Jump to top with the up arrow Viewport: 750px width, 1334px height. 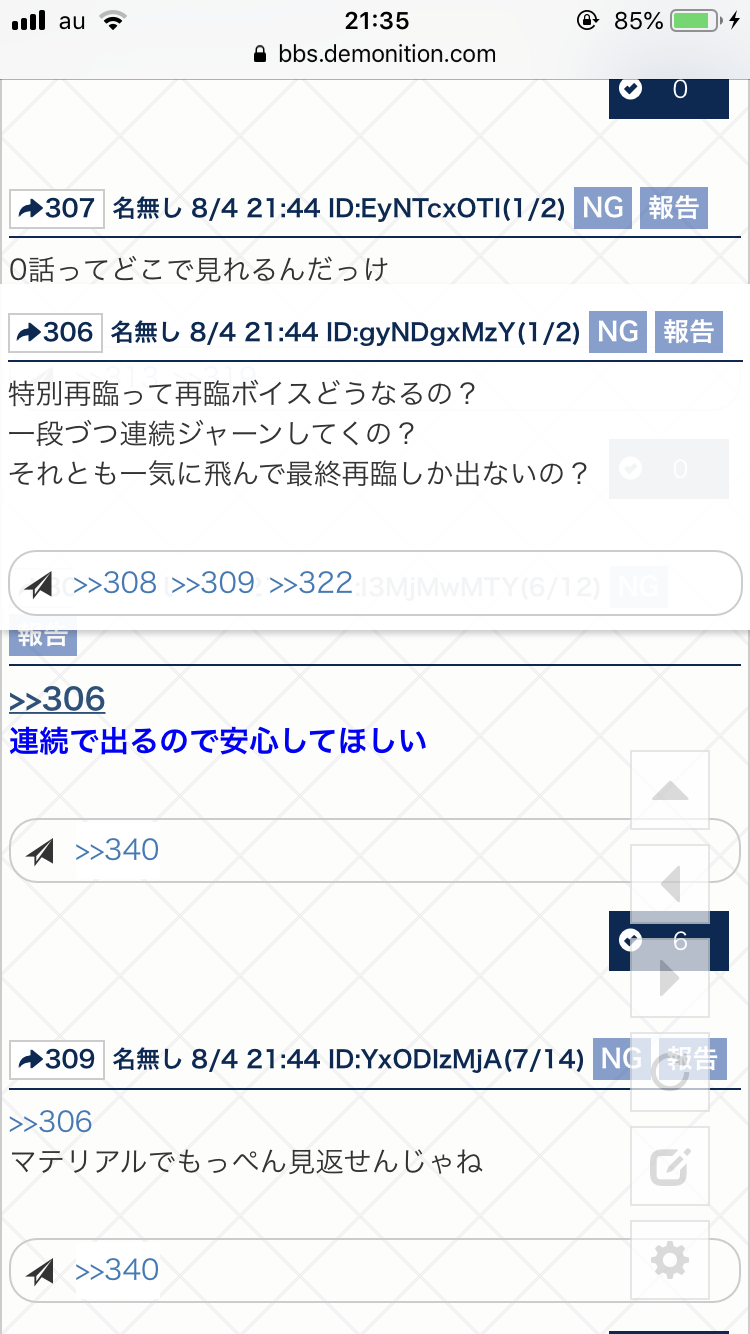(670, 791)
